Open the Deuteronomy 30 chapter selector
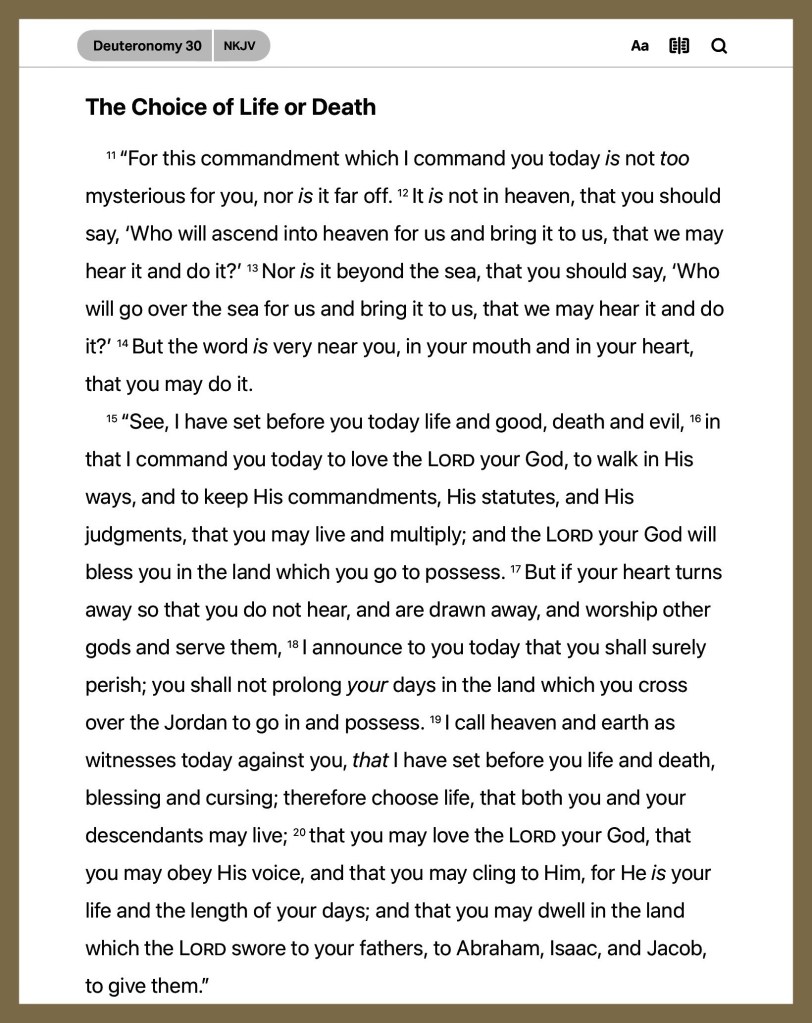 [x=146, y=46]
